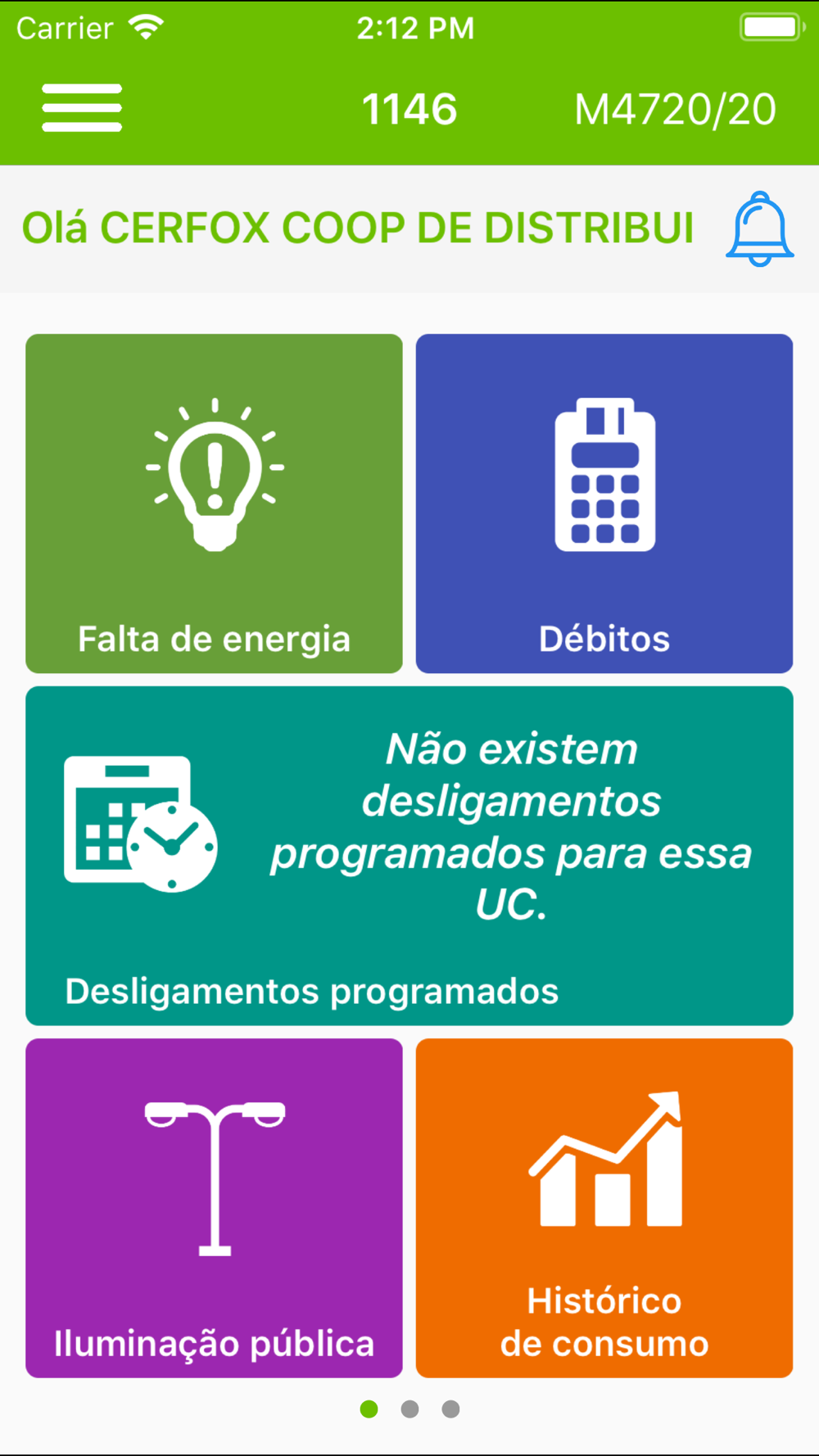
Task: Open the hamburger menu
Action: point(82,107)
